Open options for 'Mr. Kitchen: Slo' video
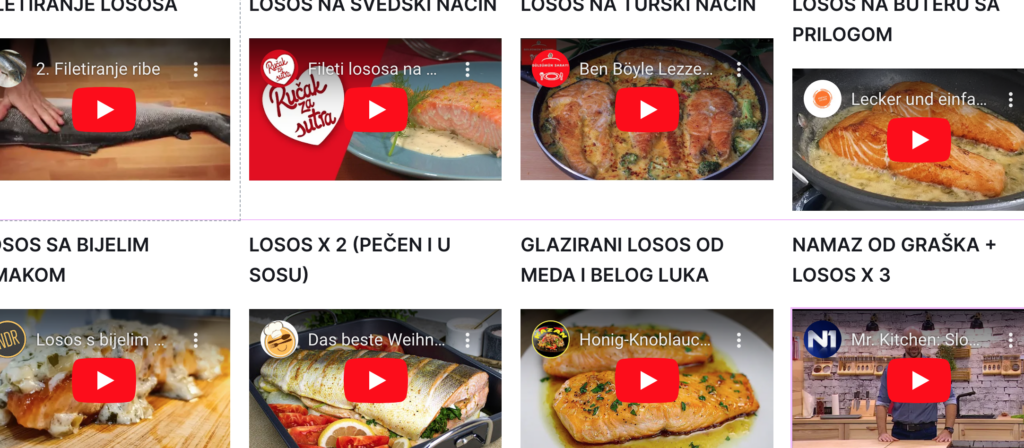The height and width of the screenshot is (448, 1024). coord(1010,340)
